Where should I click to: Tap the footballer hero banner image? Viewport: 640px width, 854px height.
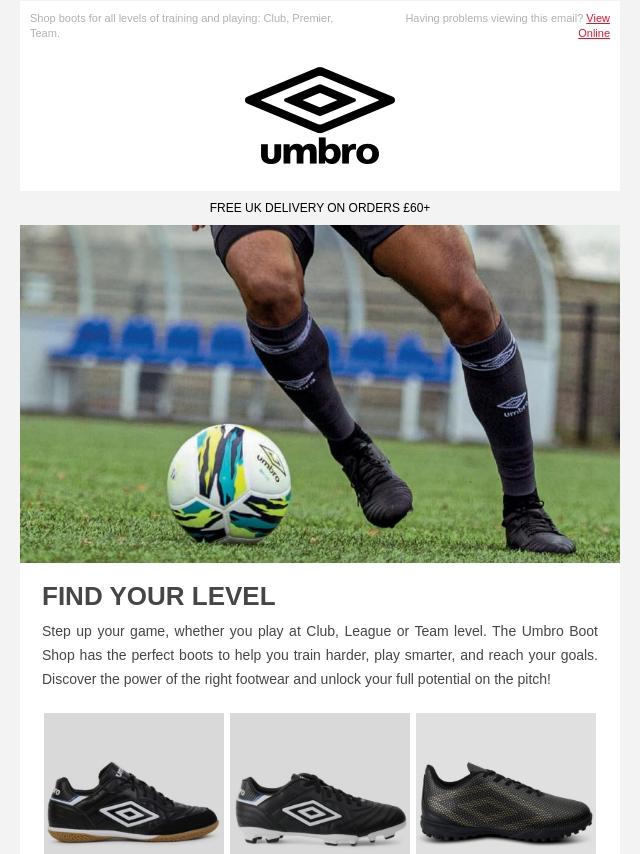pos(320,393)
